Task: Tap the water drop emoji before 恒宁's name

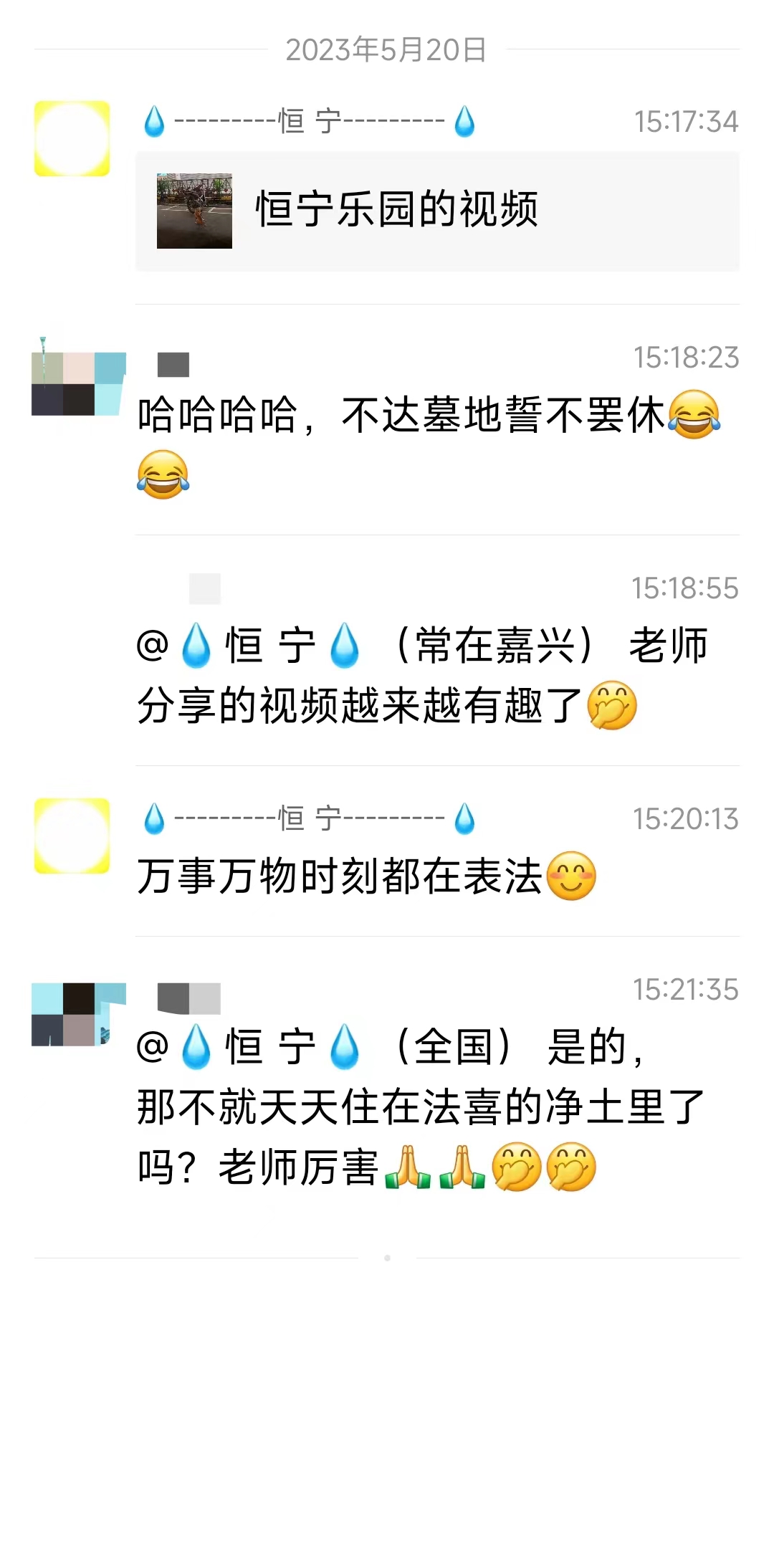Action: (x=155, y=122)
